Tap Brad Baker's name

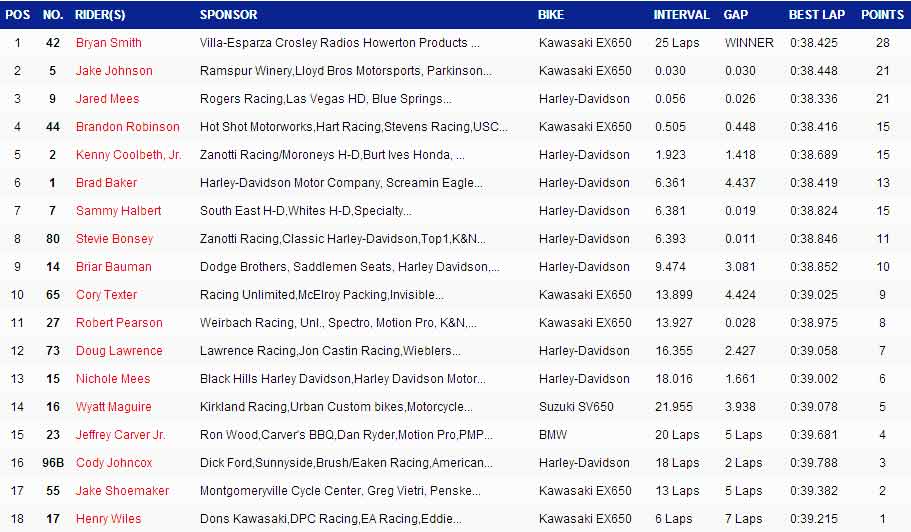point(106,183)
